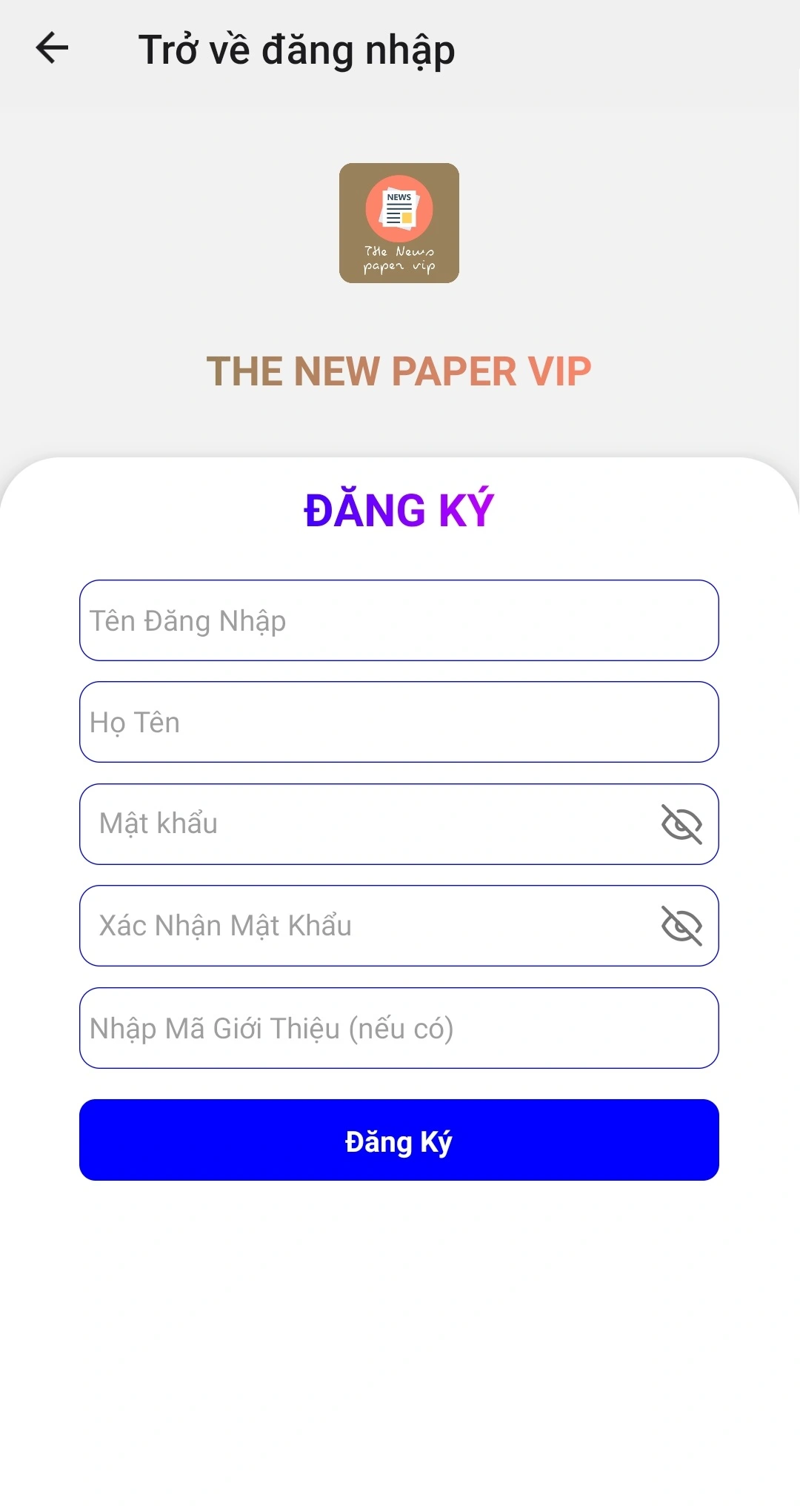Tap the Họ Tên input field

[x=399, y=722]
